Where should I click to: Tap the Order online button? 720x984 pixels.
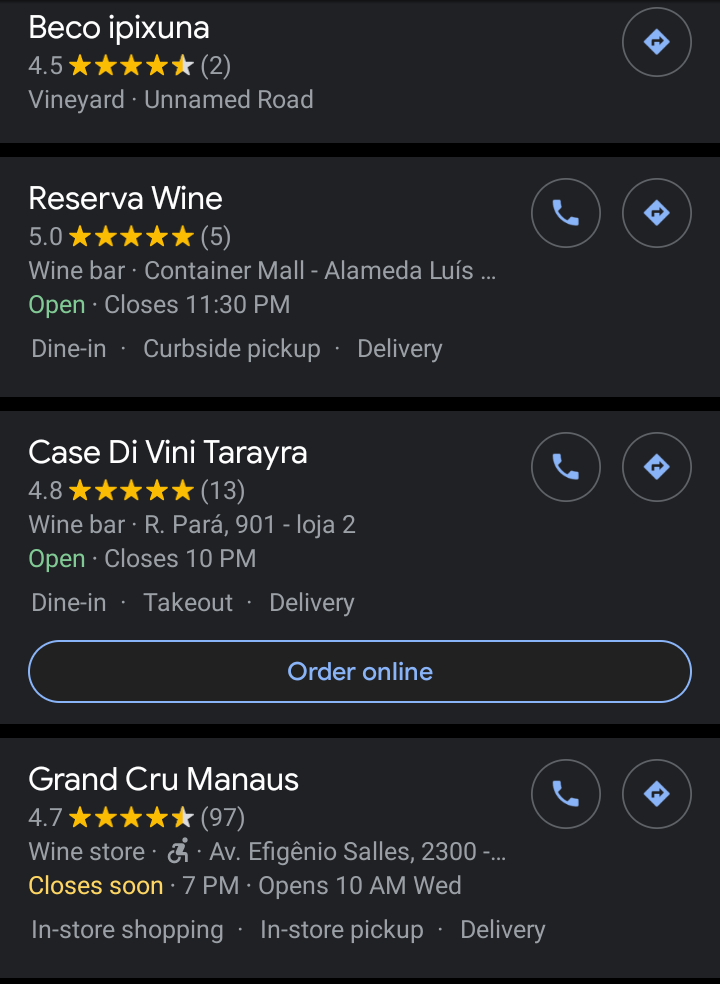click(360, 671)
